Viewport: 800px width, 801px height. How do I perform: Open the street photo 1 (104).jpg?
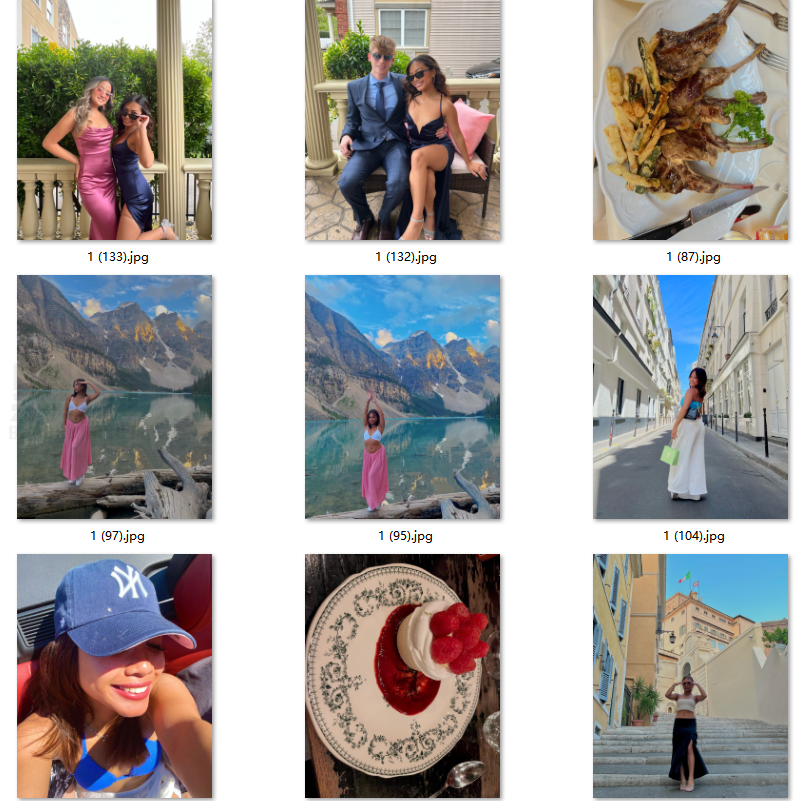(x=690, y=397)
